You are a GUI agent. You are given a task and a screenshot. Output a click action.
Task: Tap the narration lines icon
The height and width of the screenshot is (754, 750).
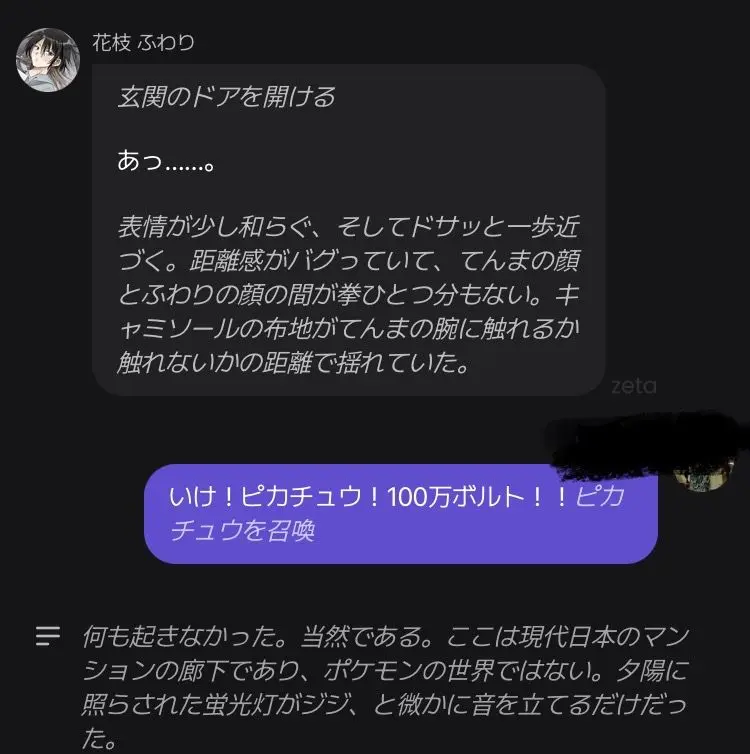coord(48,636)
